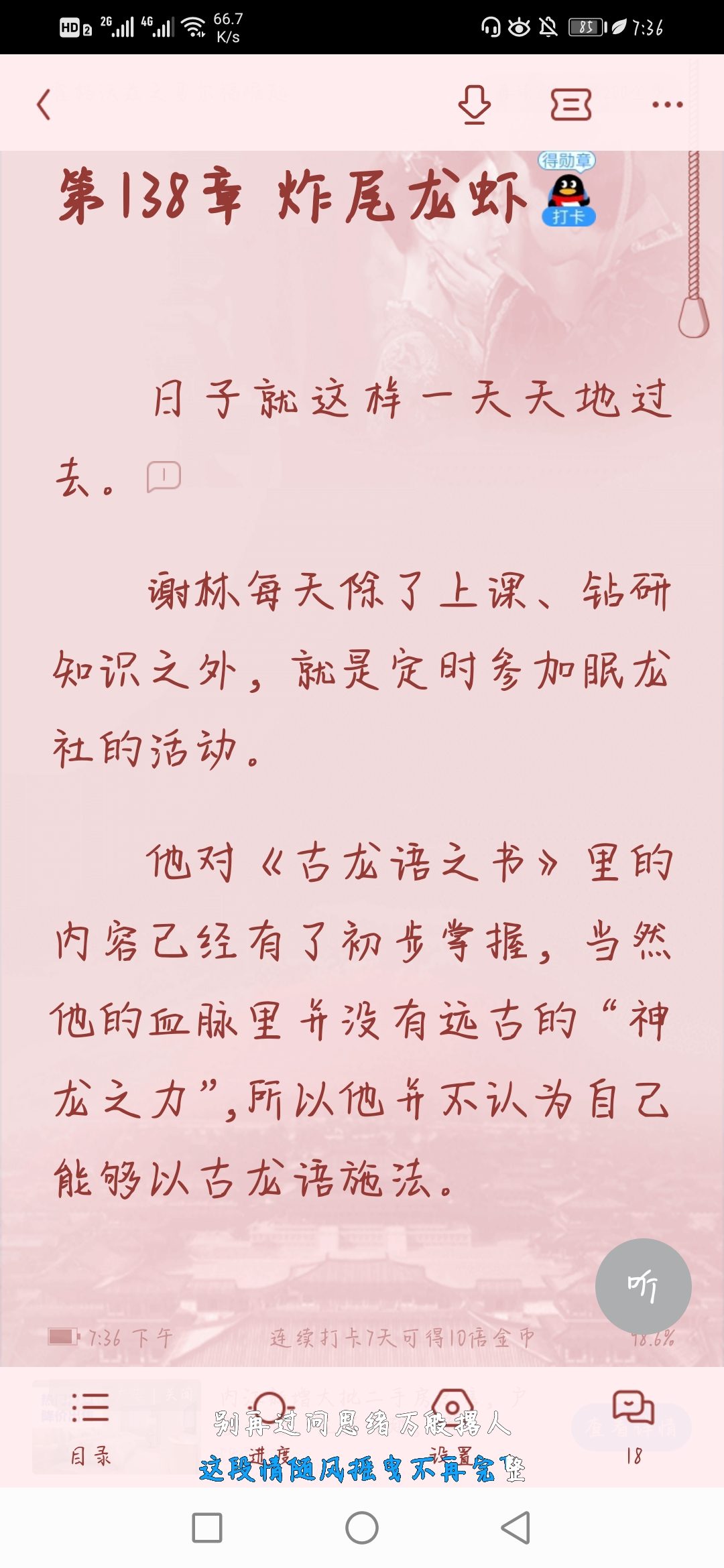Open the system recent apps view

207,1528
